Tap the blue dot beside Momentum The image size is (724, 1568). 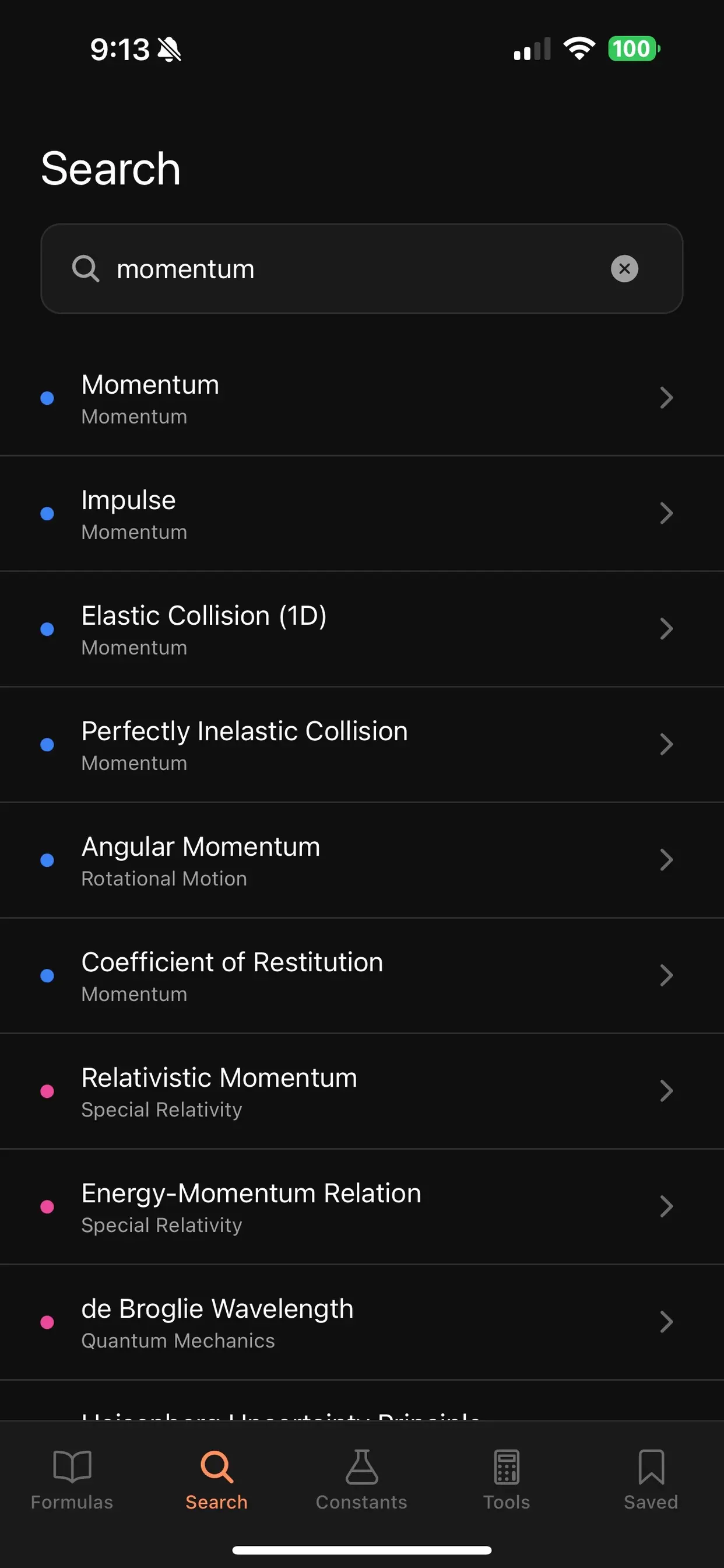[47, 398]
